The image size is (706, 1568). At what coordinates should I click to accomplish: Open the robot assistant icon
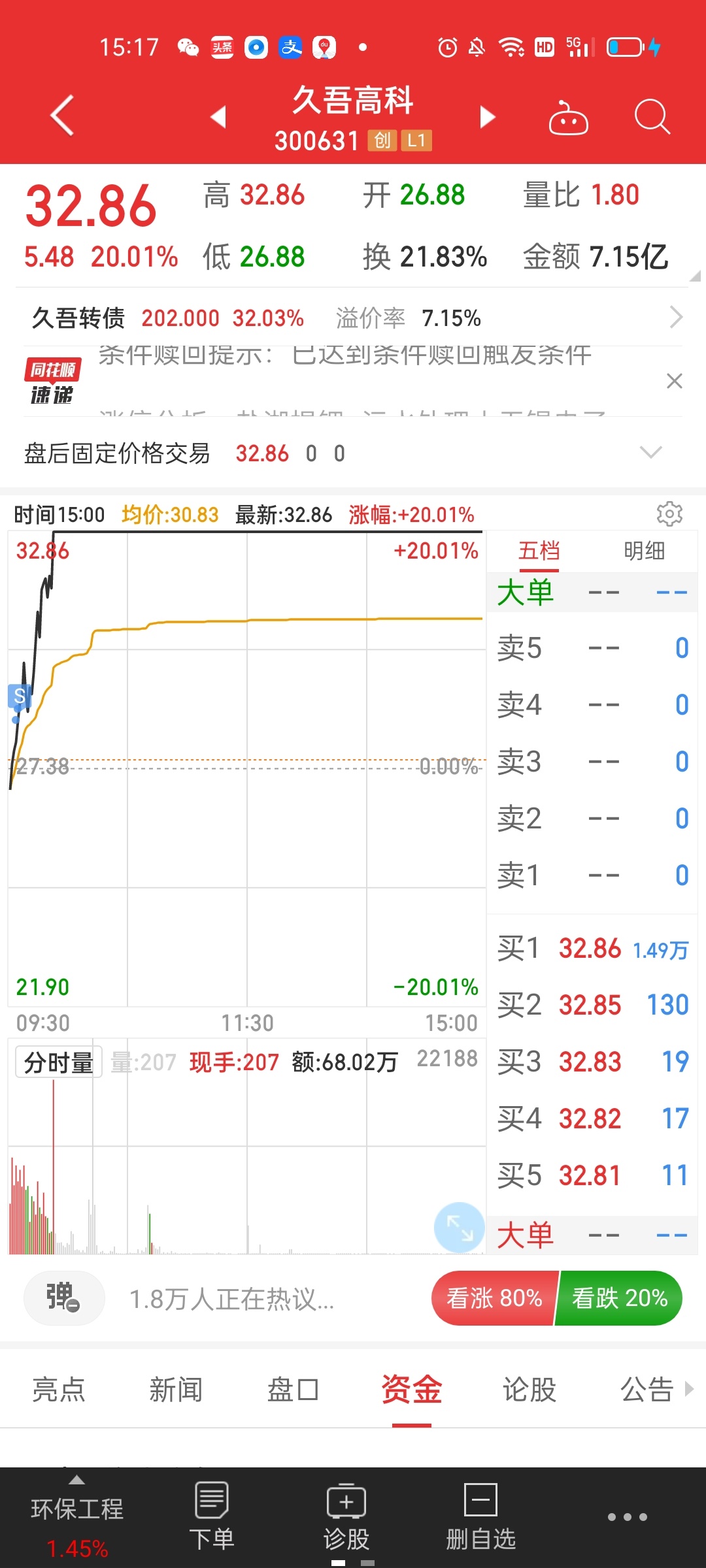pyautogui.click(x=568, y=118)
